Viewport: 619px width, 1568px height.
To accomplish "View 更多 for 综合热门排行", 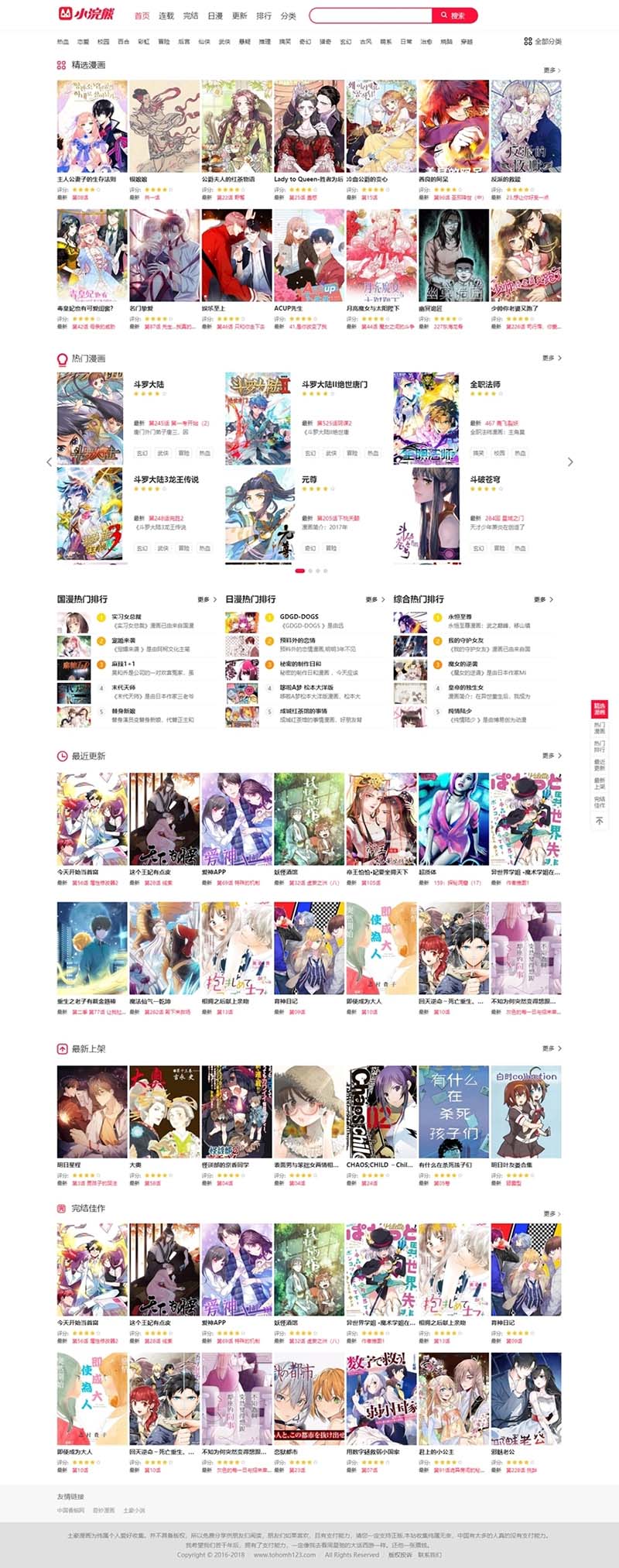I will [x=543, y=599].
